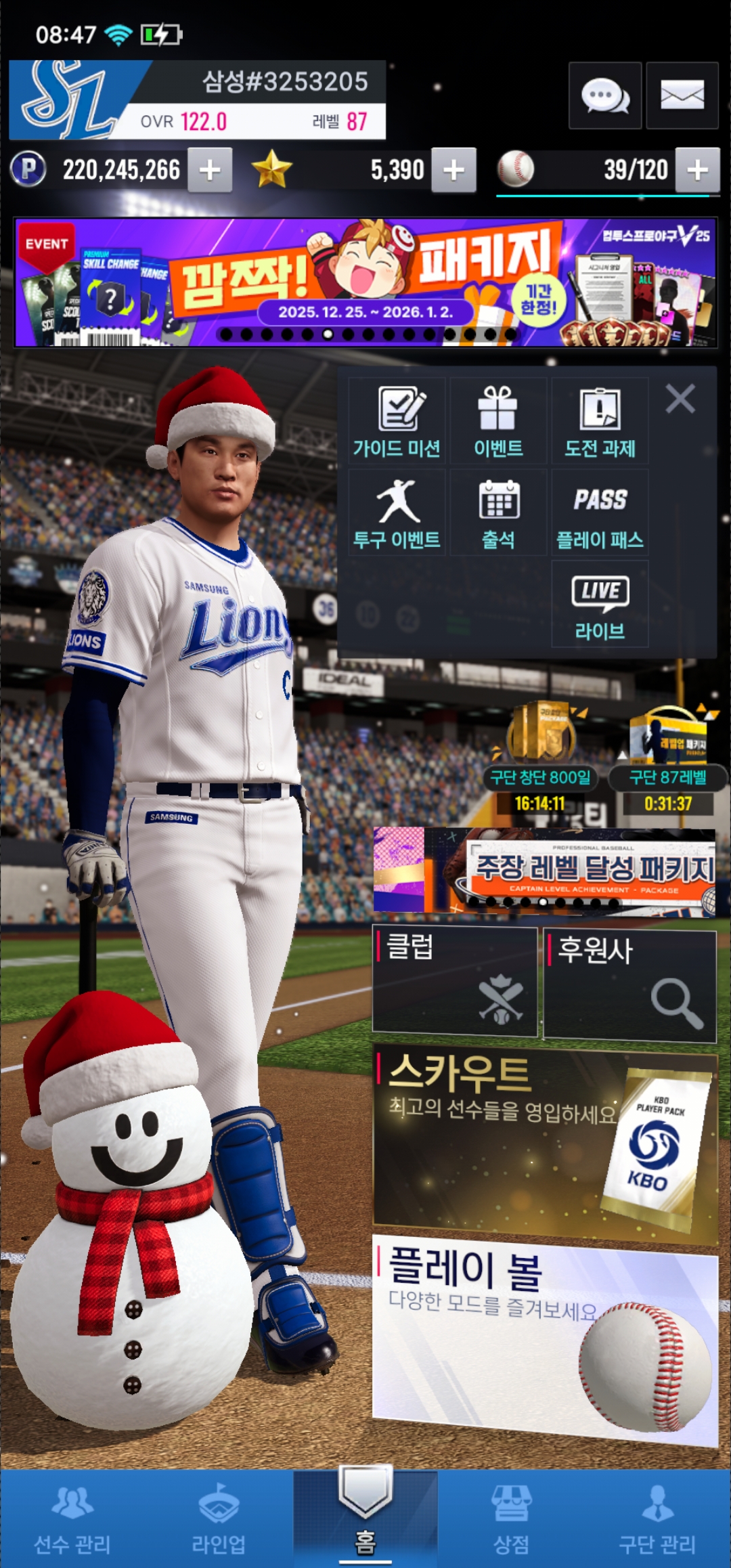Refill baseballs with the plus button
The width and height of the screenshot is (731, 1568).
pyautogui.click(x=697, y=170)
